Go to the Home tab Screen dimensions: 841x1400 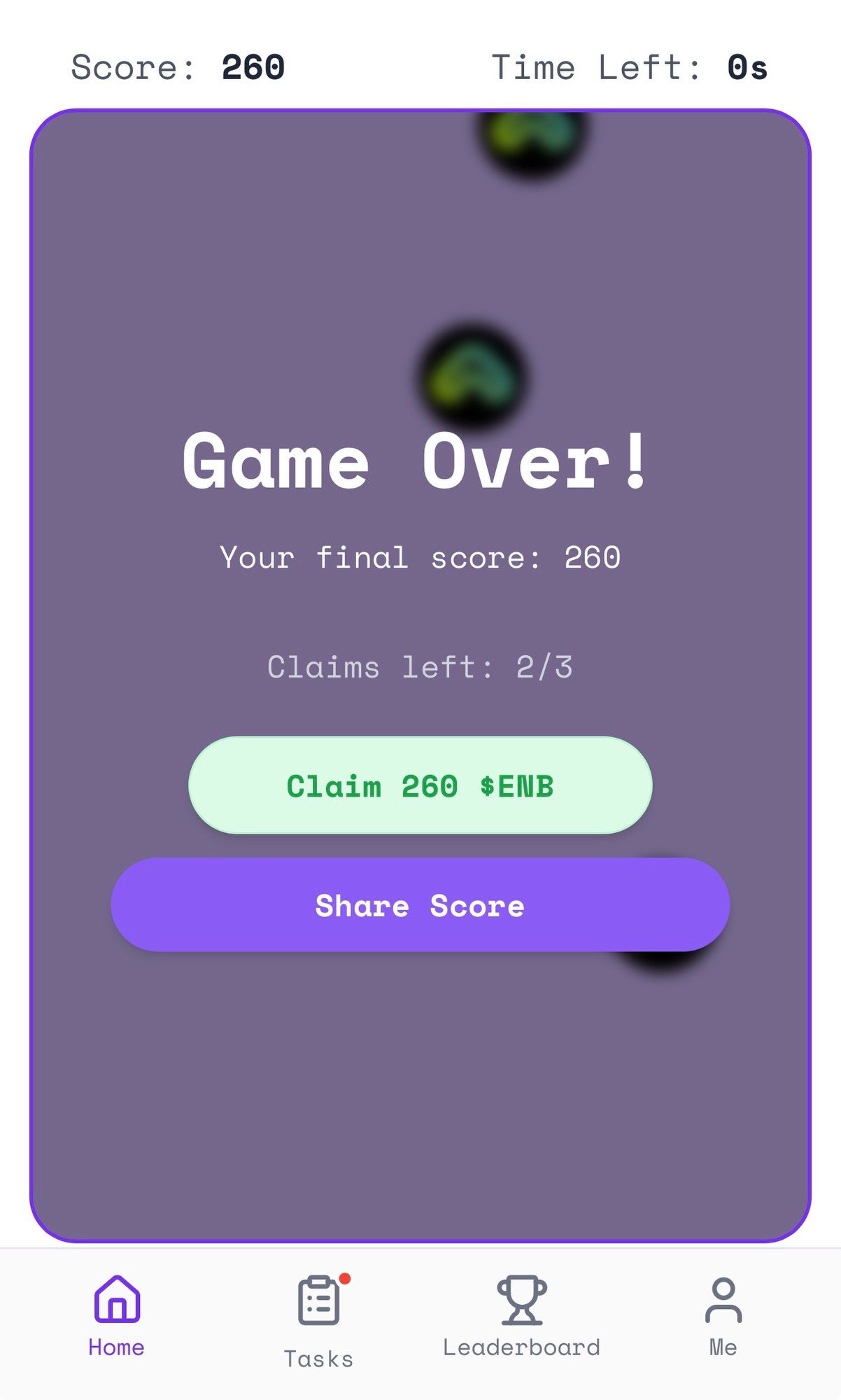tap(116, 1316)
